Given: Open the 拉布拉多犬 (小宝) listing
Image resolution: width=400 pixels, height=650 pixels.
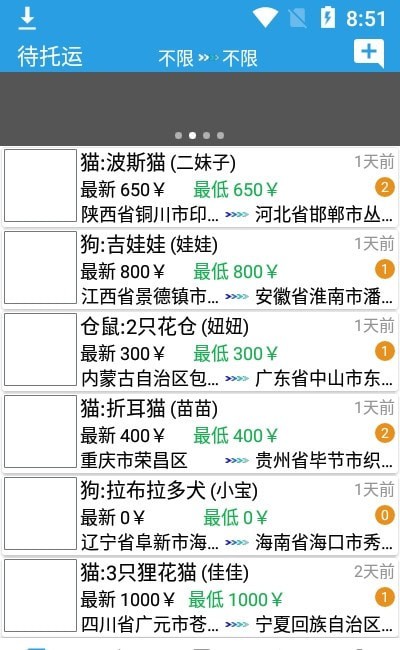Looking at the screenshot, I should pyautogui.click(x=200, y=514).
